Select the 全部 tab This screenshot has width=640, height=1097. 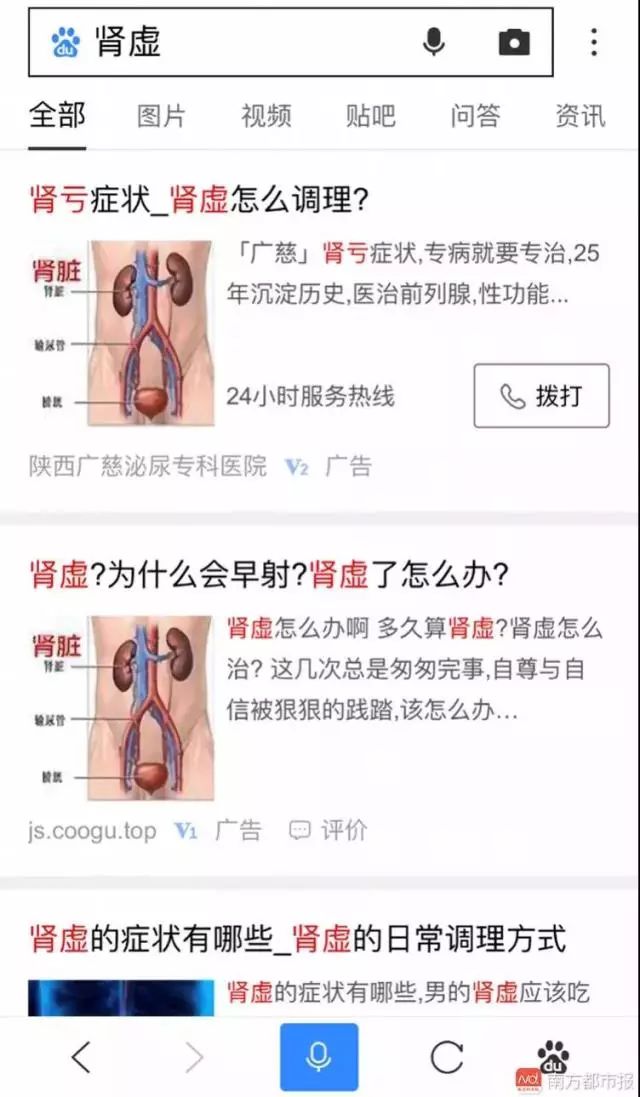pos(57,115)
